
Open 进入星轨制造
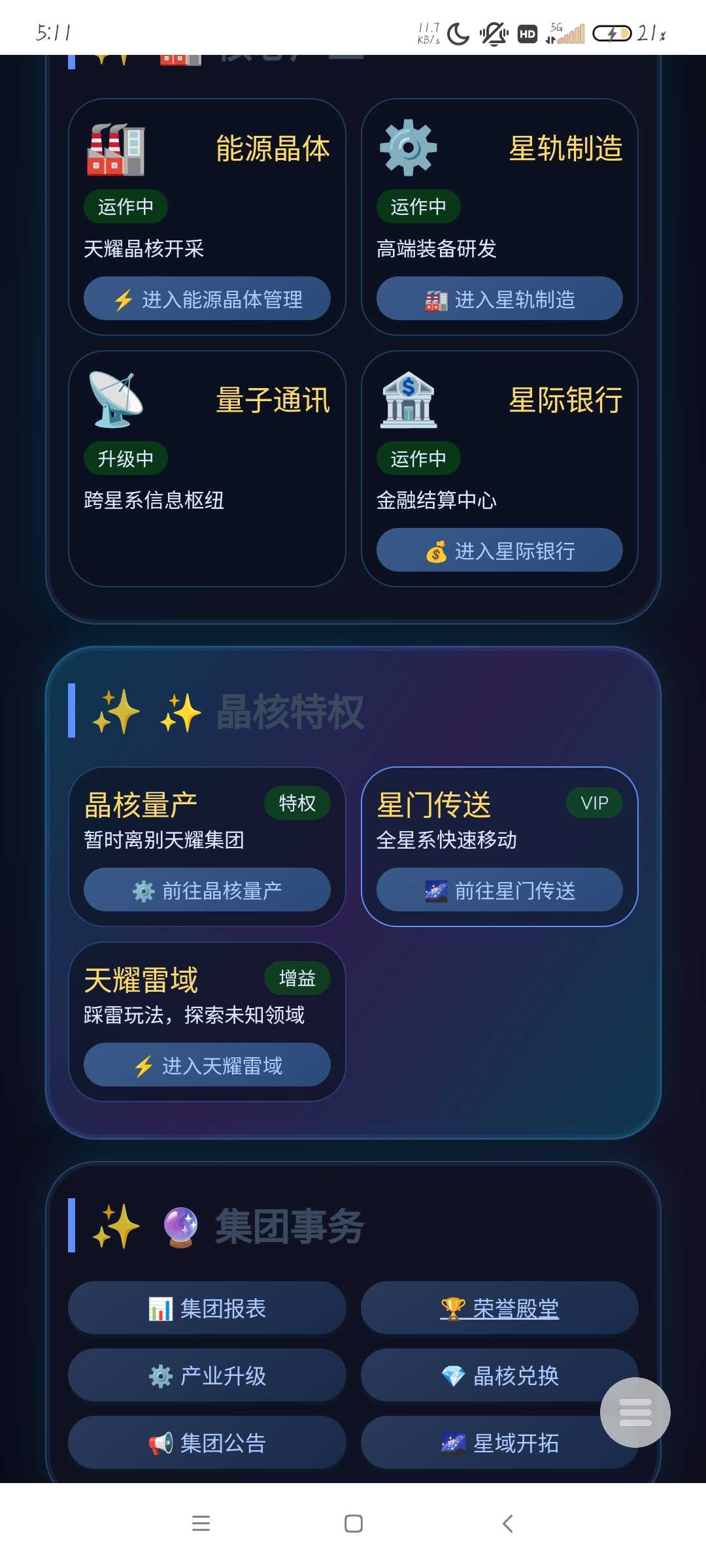pyautogui.click(x=499, y=299)
